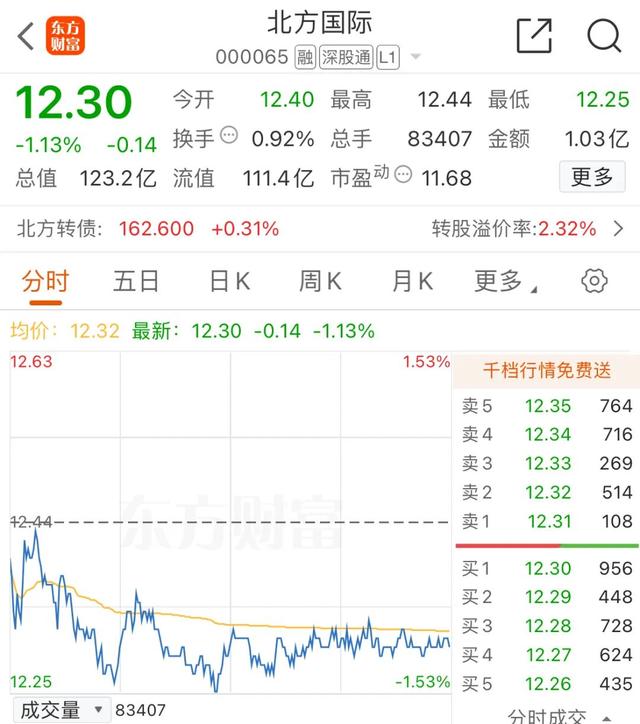Share this stock page
640x724 pixels.
click(534, 37)
